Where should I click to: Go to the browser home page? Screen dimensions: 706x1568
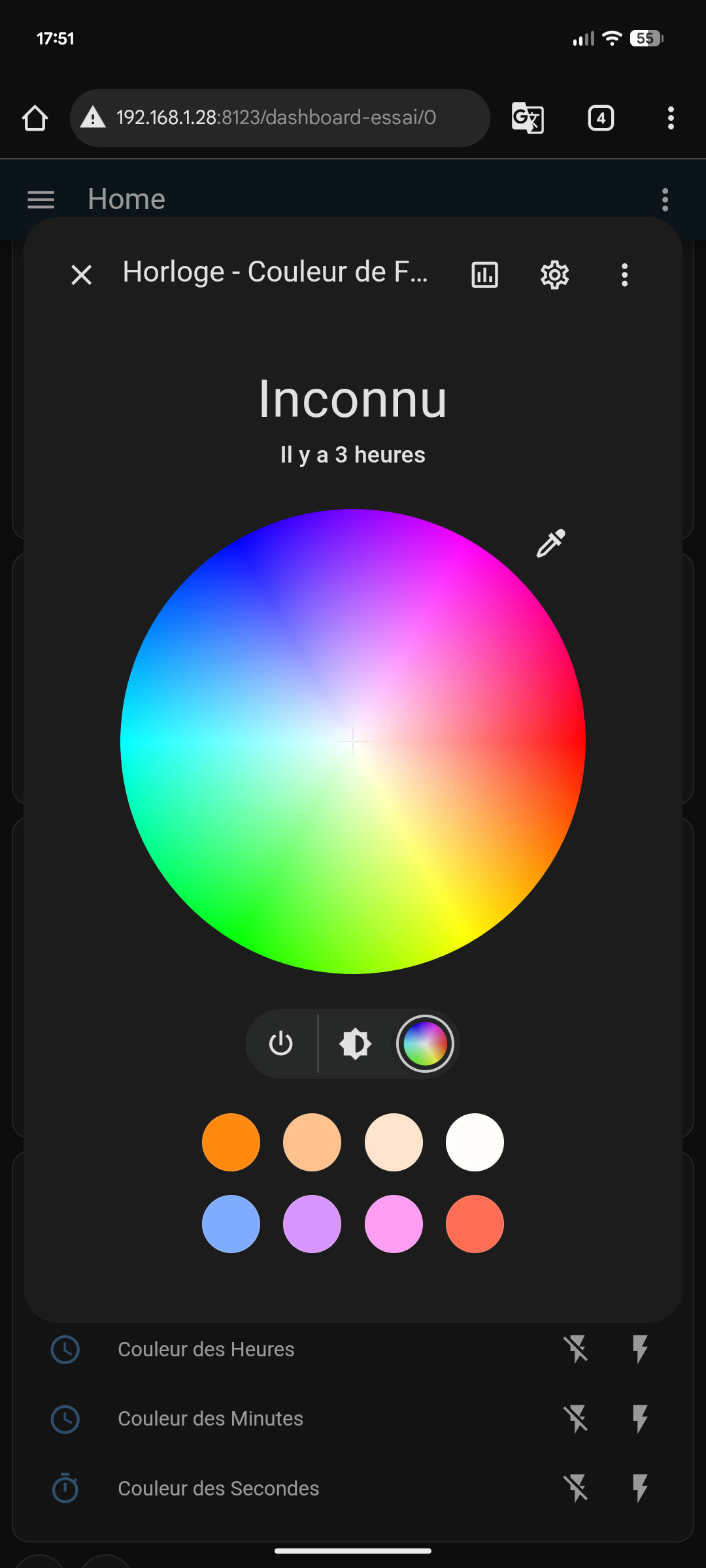coord(35,118)
